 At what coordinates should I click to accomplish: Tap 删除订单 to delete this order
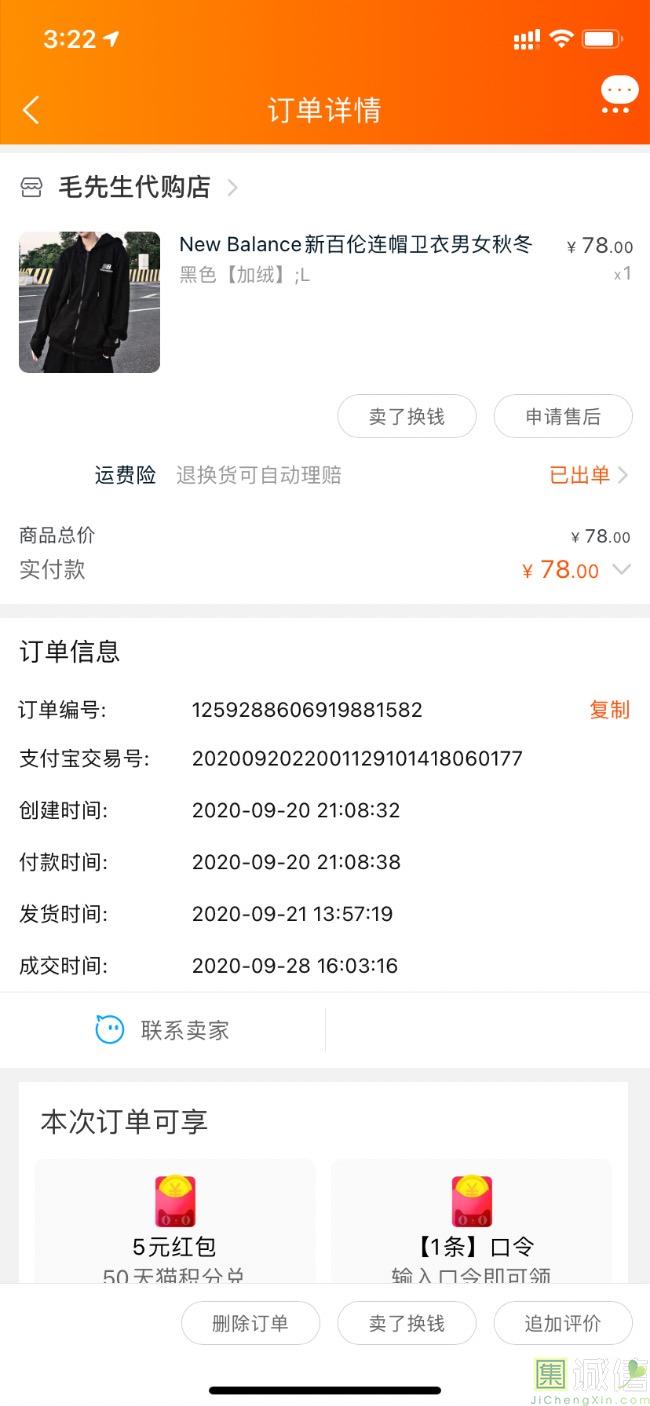tap(250, 1323)
